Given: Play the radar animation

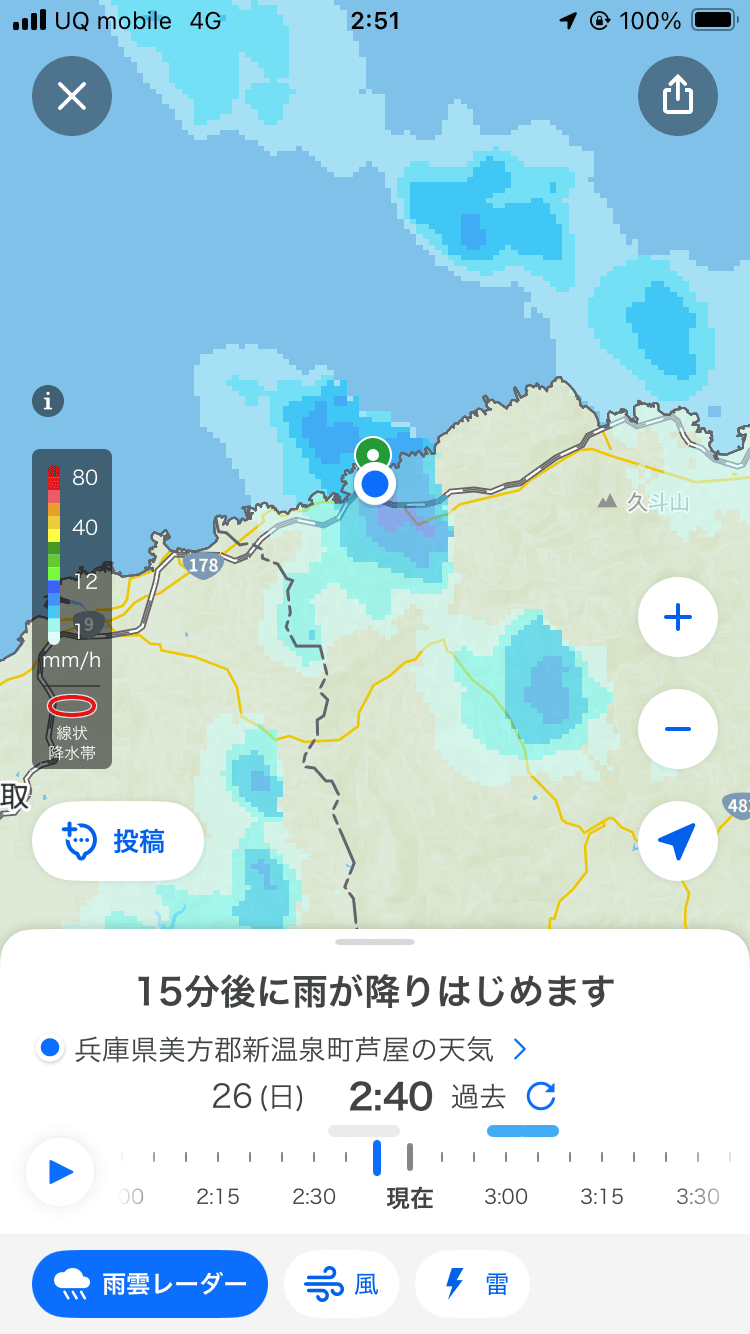Looking at the screenshot, I should [60, 1171].
